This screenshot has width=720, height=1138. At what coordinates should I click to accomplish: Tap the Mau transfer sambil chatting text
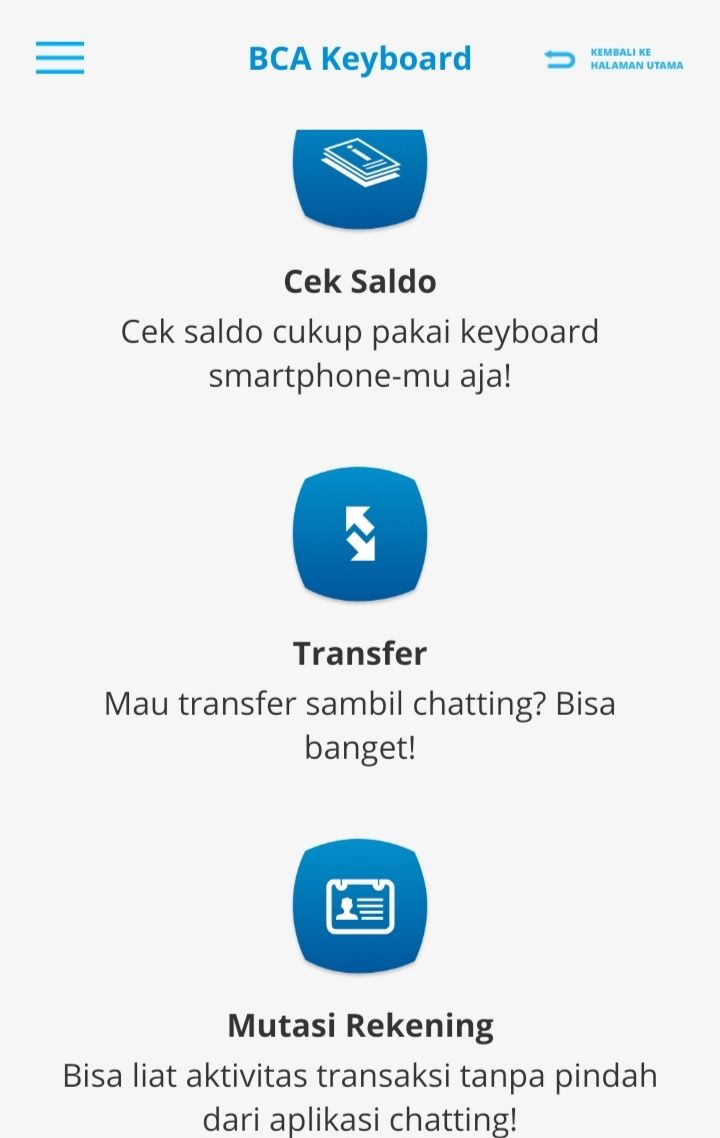tap(360, 703)
